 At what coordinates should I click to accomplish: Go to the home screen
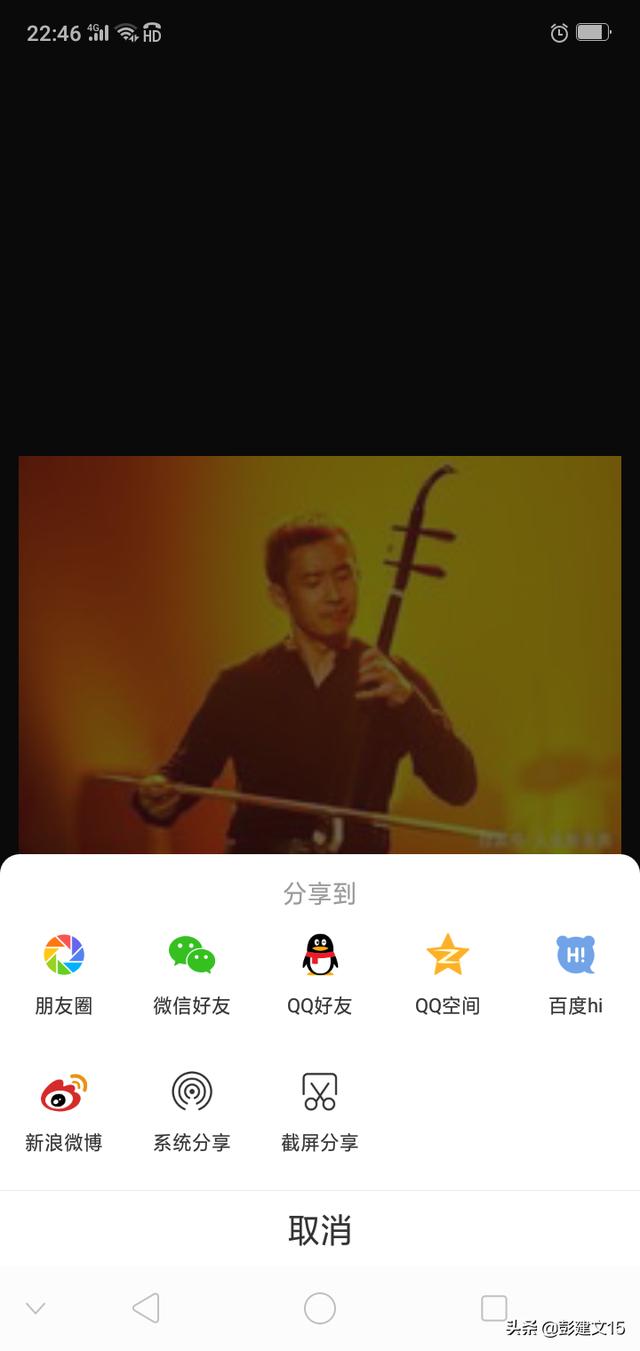pyautogui.click(x=320, y=1308)
